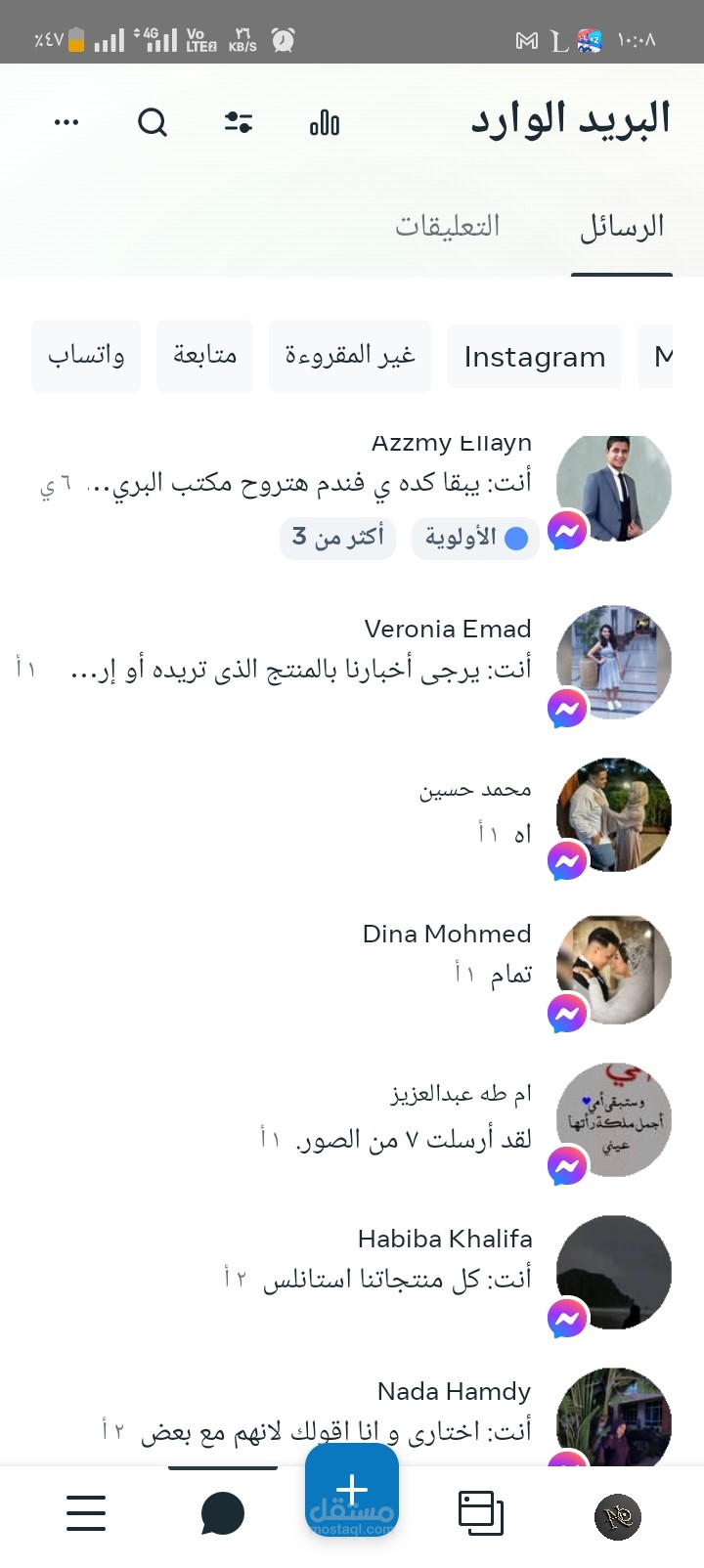This screenshot has width=704, height=1568.
Task: Open the insights bar chart icon
Action: (x=325, y=123)
